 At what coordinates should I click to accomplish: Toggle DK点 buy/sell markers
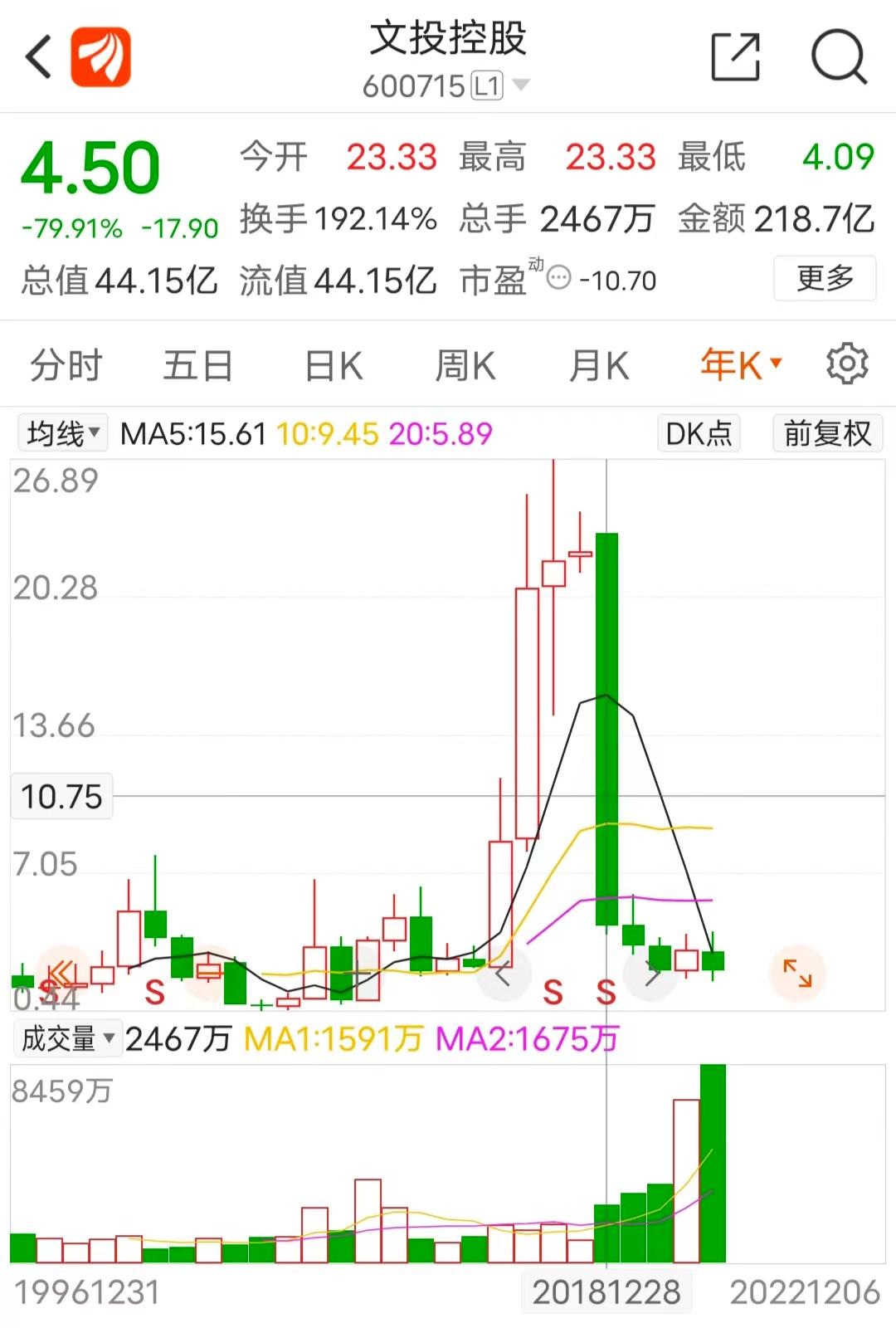[x=697, y=433]
